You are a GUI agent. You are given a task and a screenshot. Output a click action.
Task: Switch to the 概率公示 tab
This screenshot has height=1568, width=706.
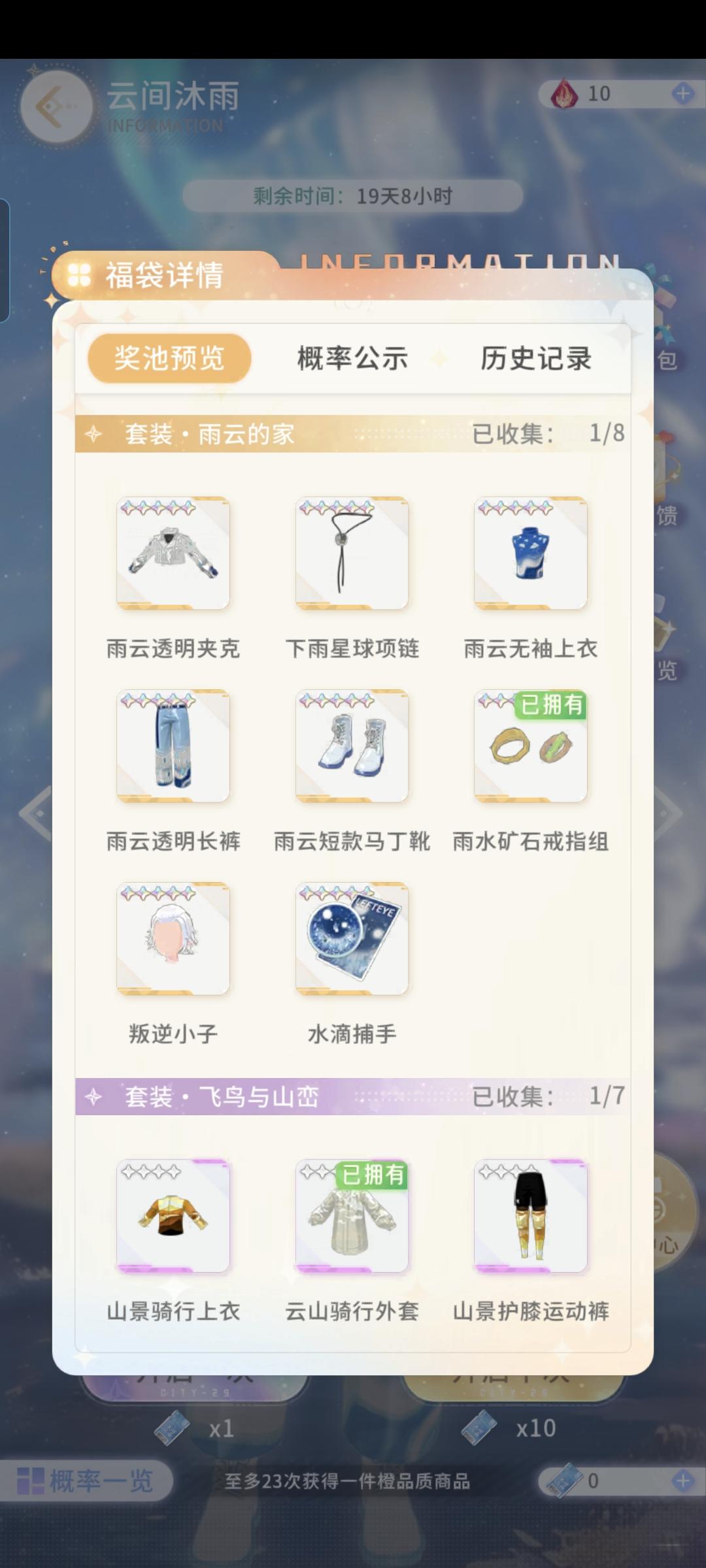352,358
